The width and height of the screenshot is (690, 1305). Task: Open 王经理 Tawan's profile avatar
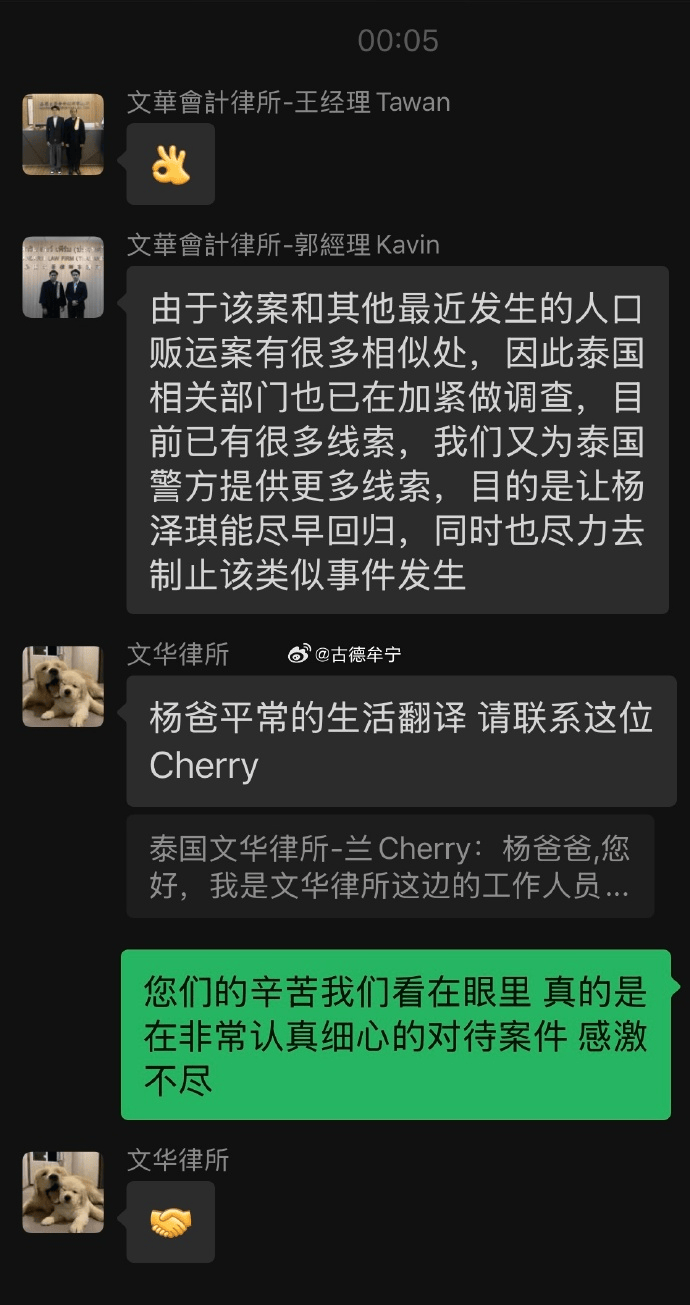click(x=63, y=134)
